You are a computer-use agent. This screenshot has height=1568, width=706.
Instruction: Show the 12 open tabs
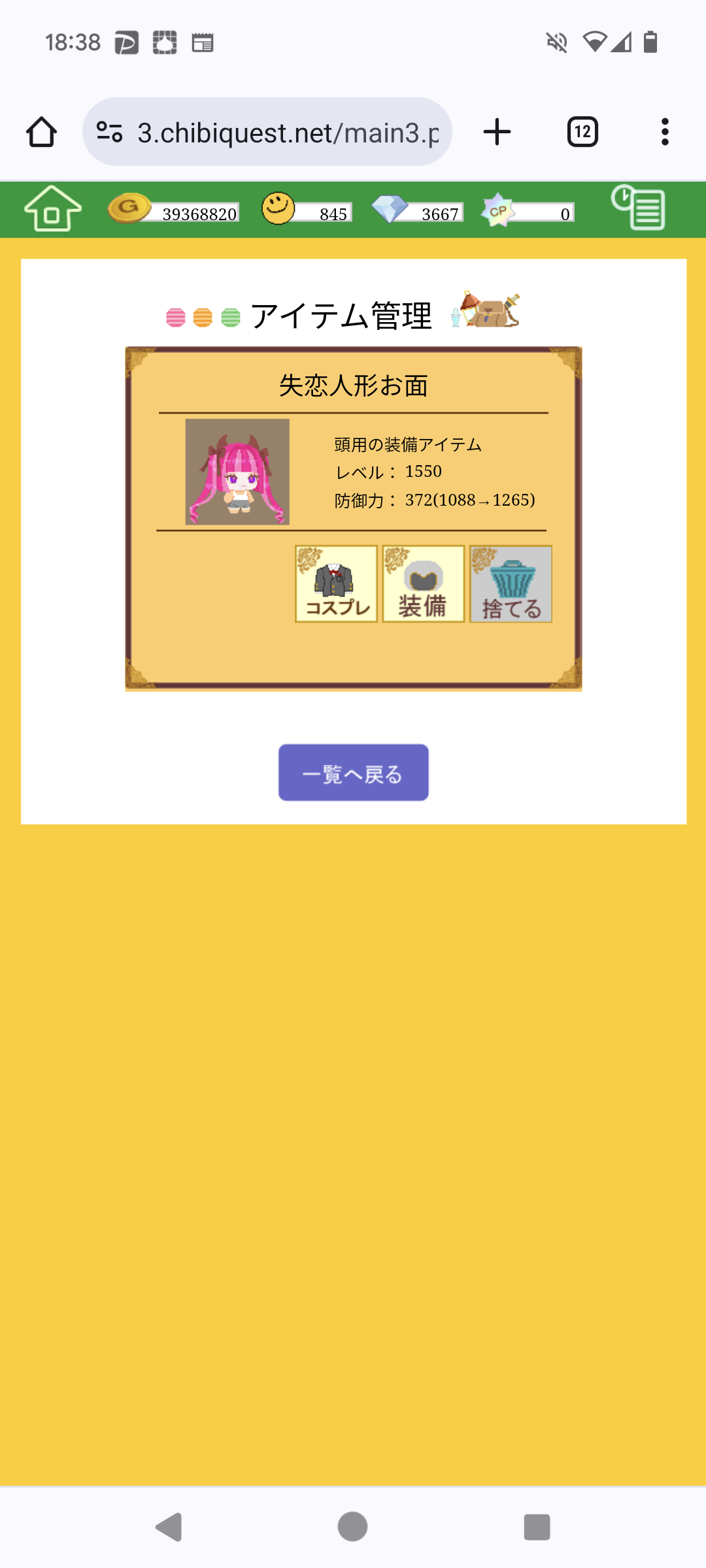(x=582, y=132)
